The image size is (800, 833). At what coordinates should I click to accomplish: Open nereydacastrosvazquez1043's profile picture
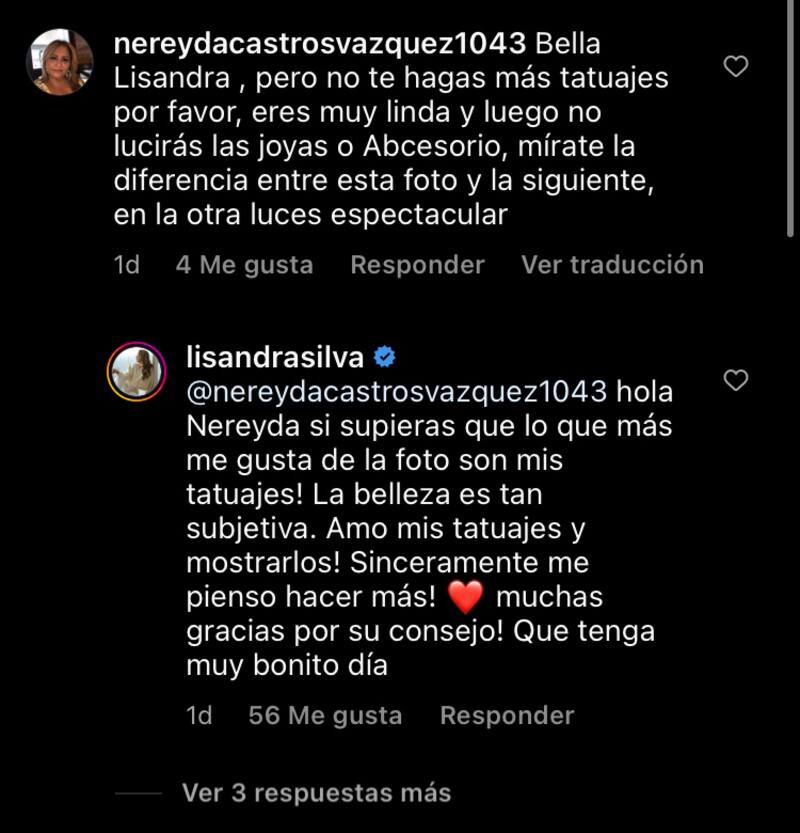click(60, 62)
